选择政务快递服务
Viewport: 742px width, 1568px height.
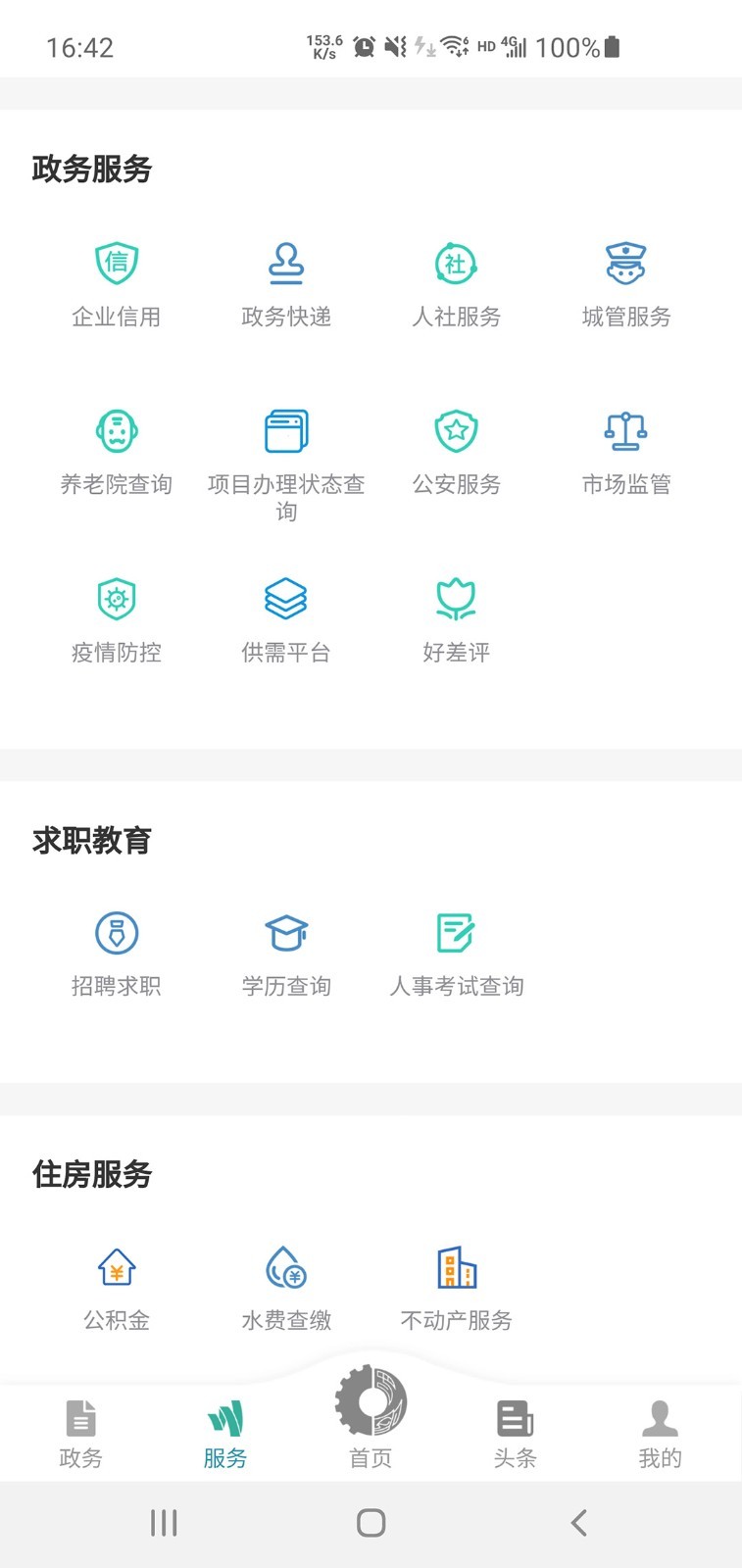286,284
